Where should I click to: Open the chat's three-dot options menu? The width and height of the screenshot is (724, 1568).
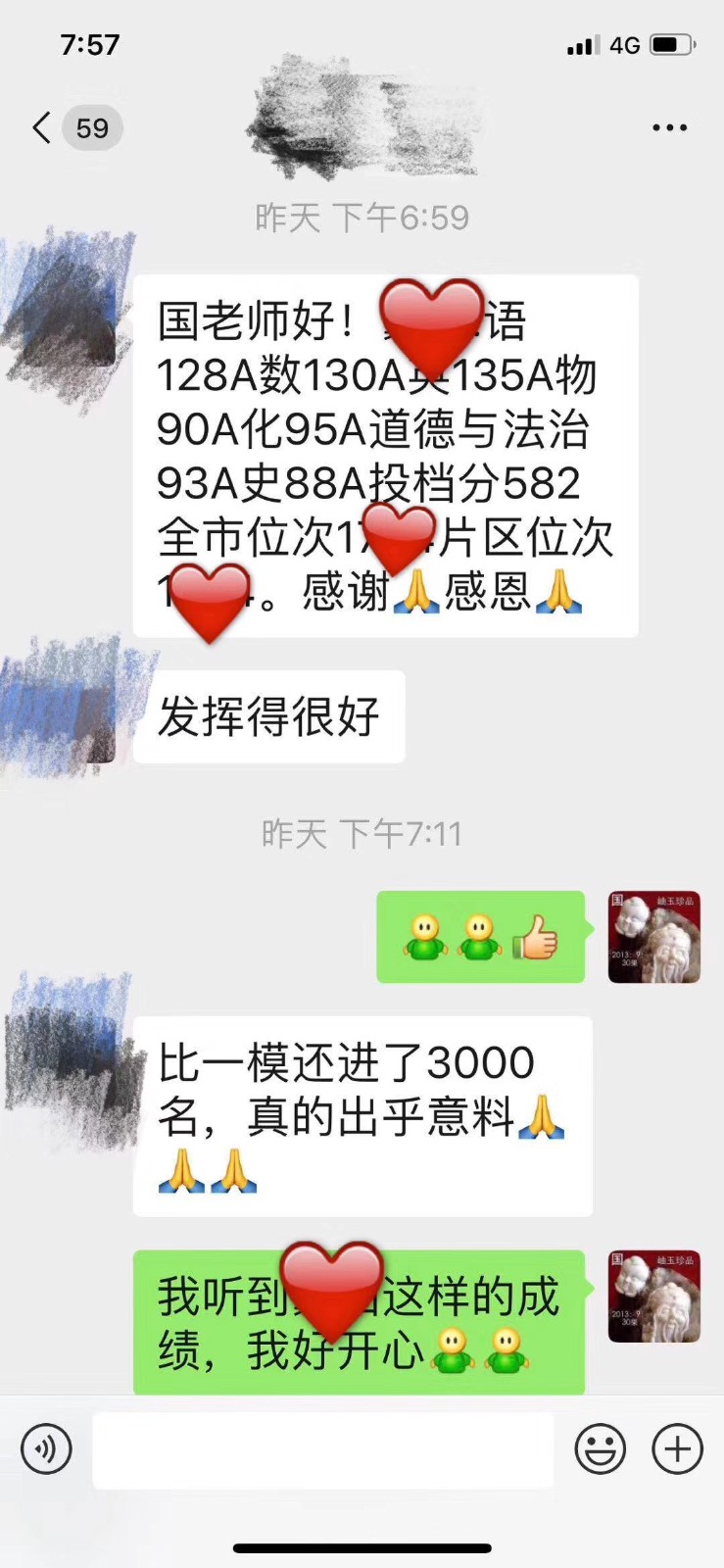tap(669, 127)
